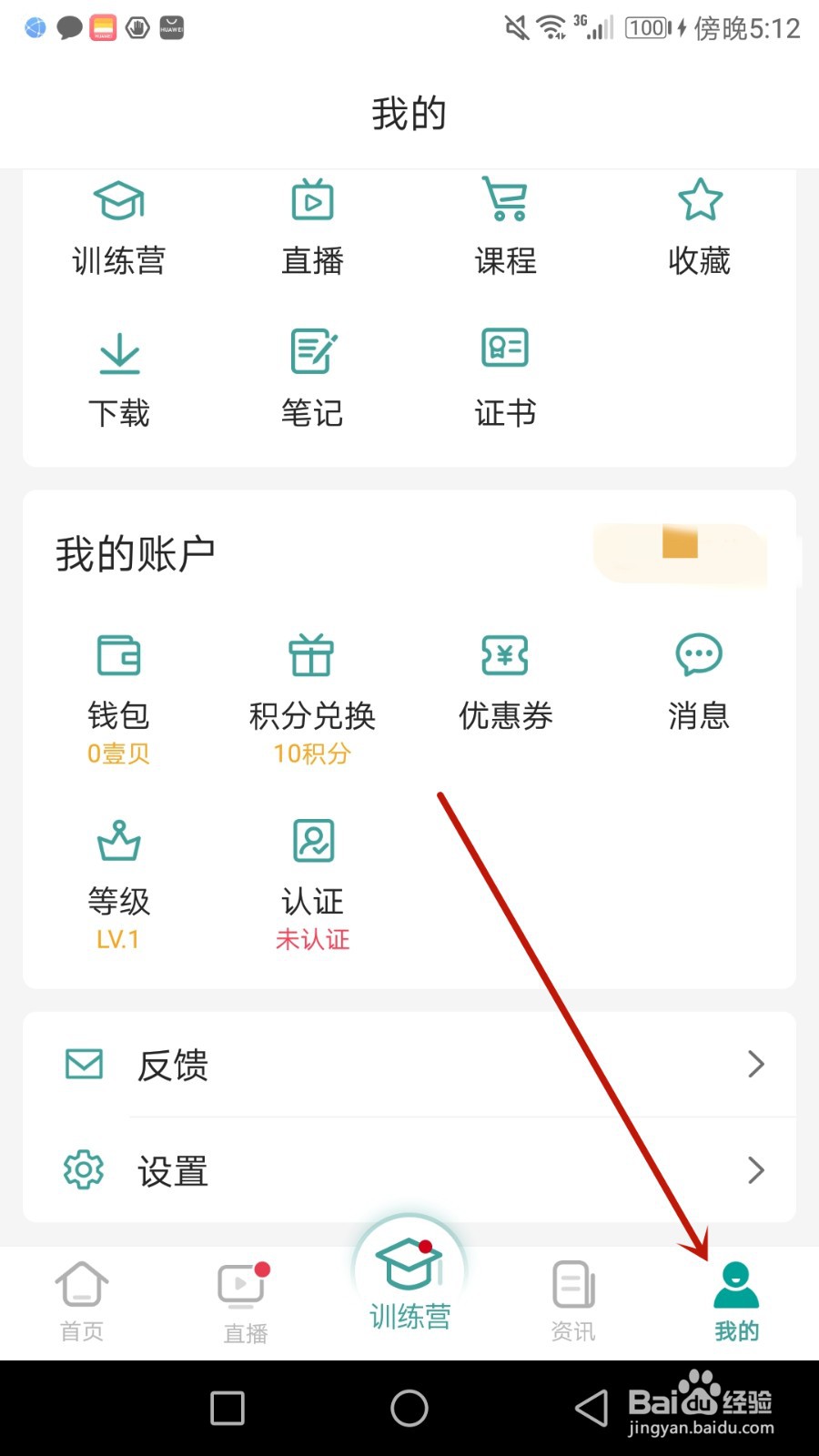Expand the 设置 settings row chevron
The width and height of the screenshot is (819, 1456).
point(756,1169)
